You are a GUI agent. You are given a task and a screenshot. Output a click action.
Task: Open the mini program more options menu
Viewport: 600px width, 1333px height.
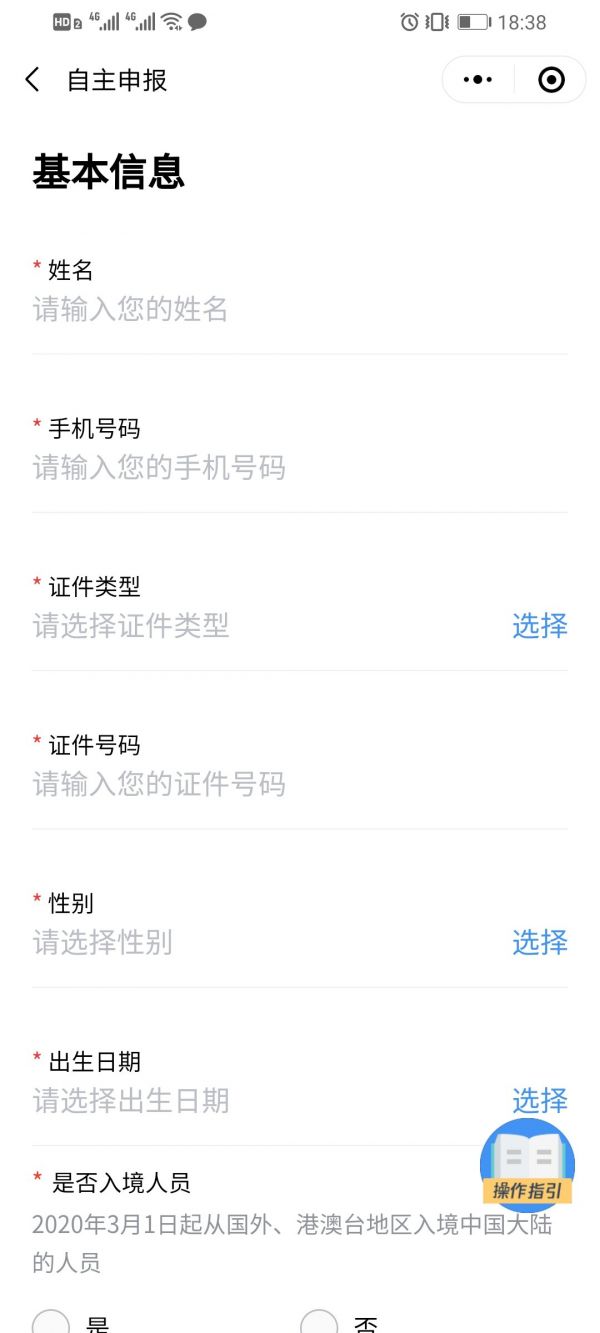[478, 80]
